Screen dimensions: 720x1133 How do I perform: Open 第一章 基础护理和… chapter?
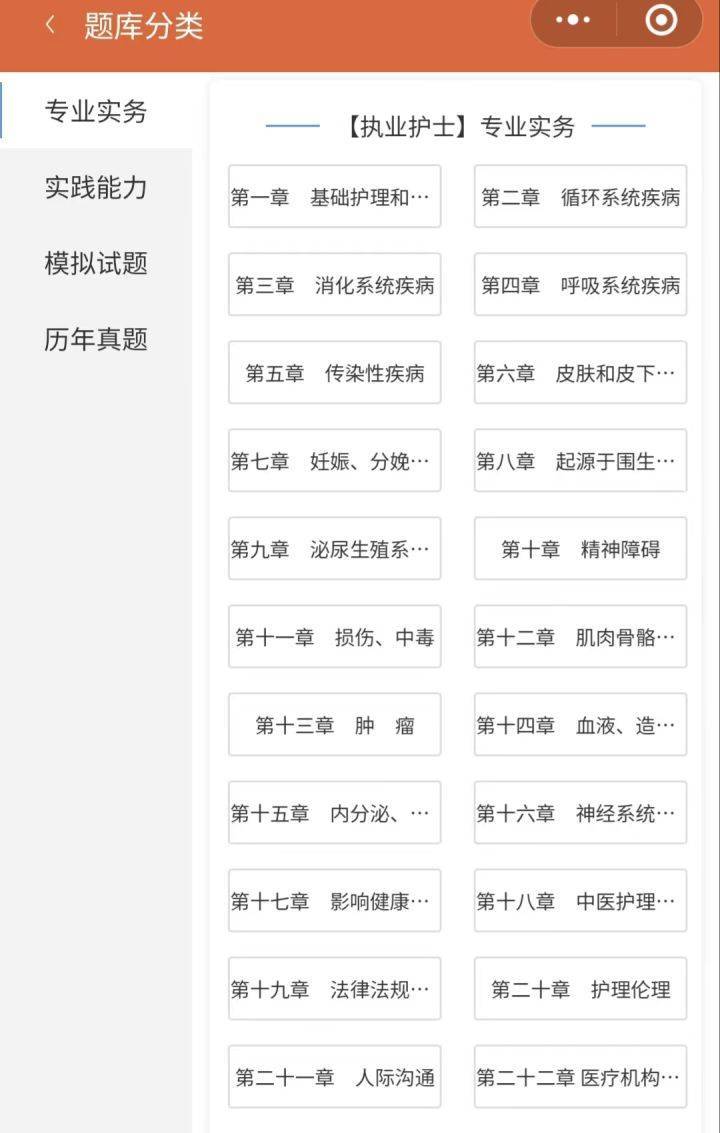pos(334,197)
